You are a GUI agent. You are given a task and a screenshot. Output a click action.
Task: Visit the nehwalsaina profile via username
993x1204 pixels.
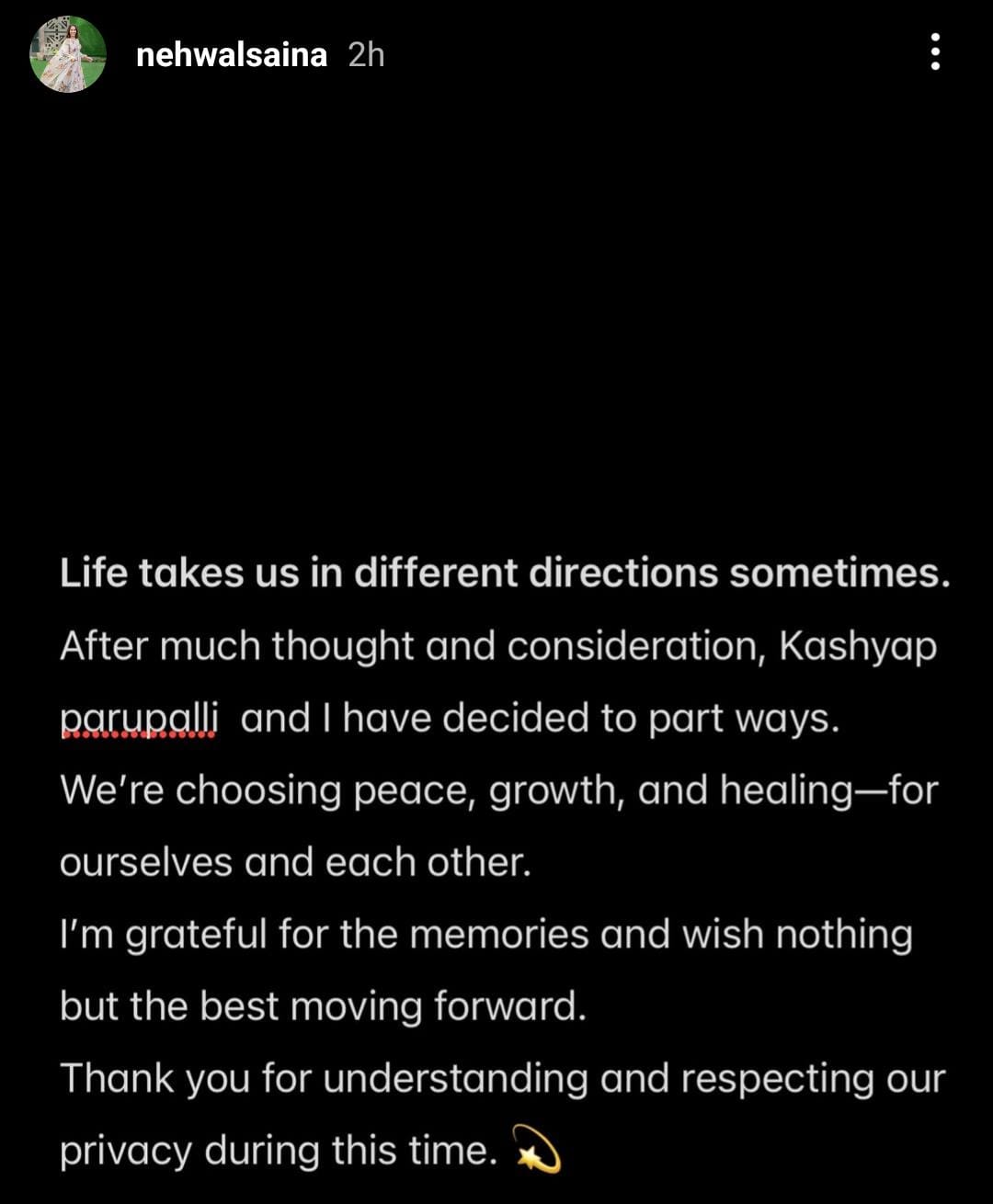click(x=231, y=55)
